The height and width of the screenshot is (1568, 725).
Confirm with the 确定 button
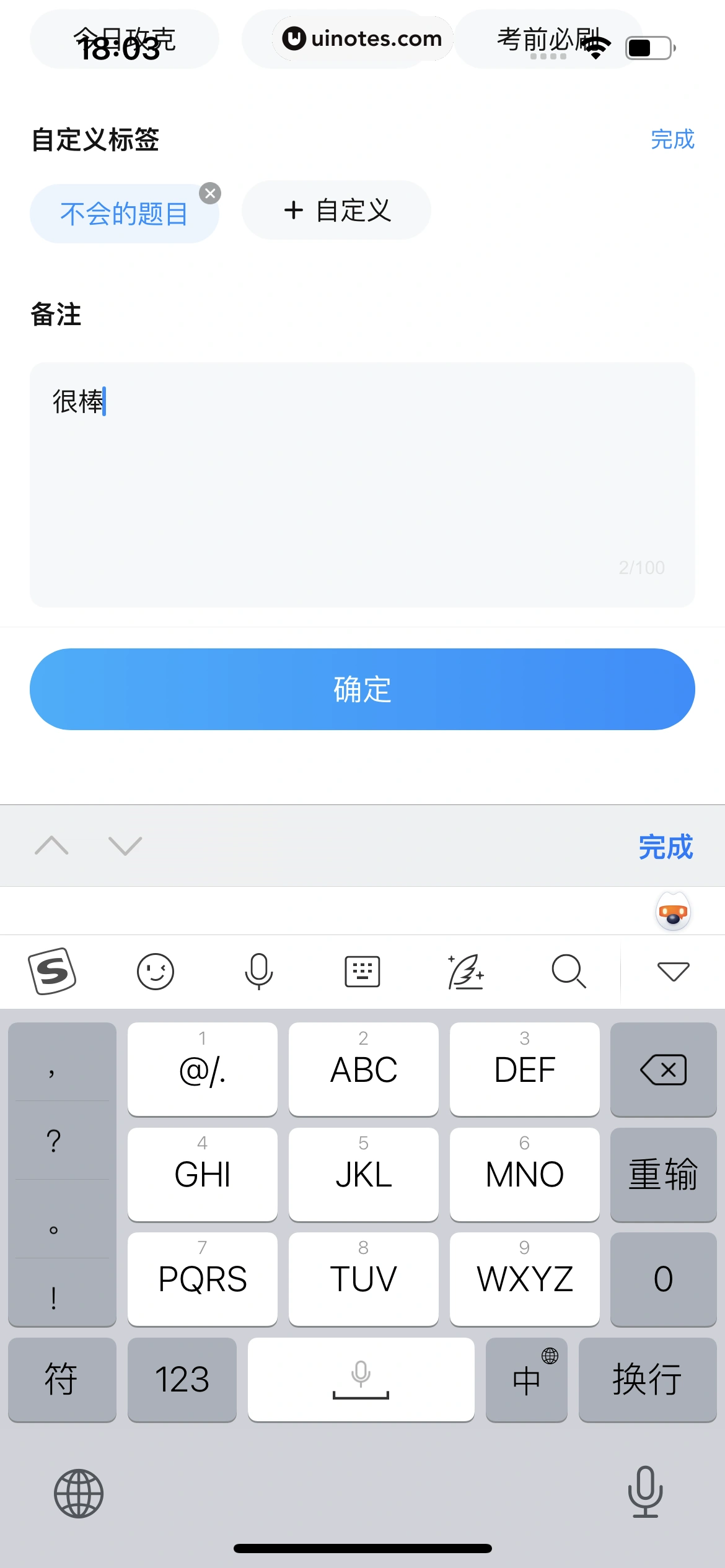coord(362,689)
